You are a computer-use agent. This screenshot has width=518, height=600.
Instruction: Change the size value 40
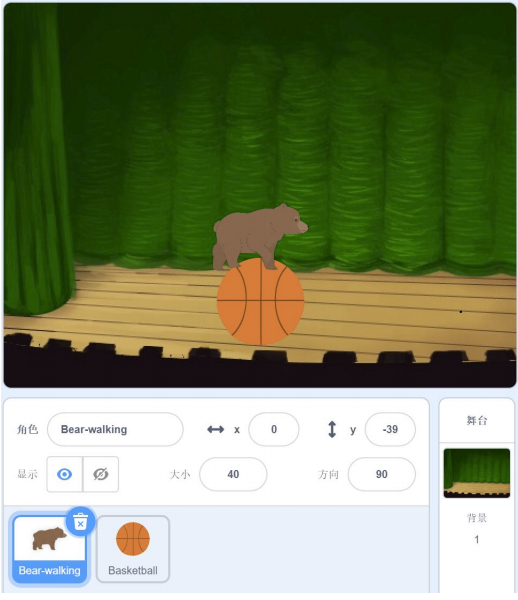pos(233,474)
